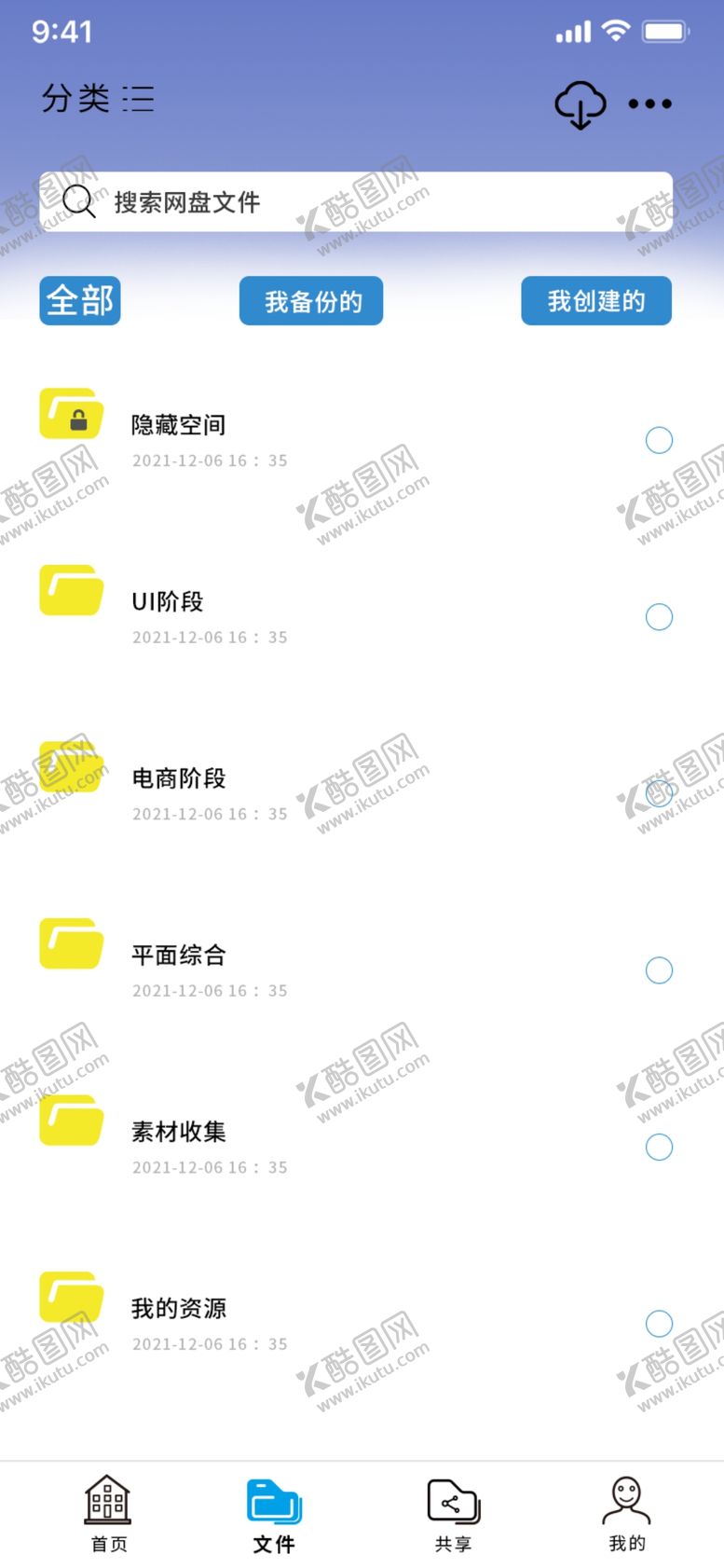Open the 平面综合 folder

tap(178, 956)
